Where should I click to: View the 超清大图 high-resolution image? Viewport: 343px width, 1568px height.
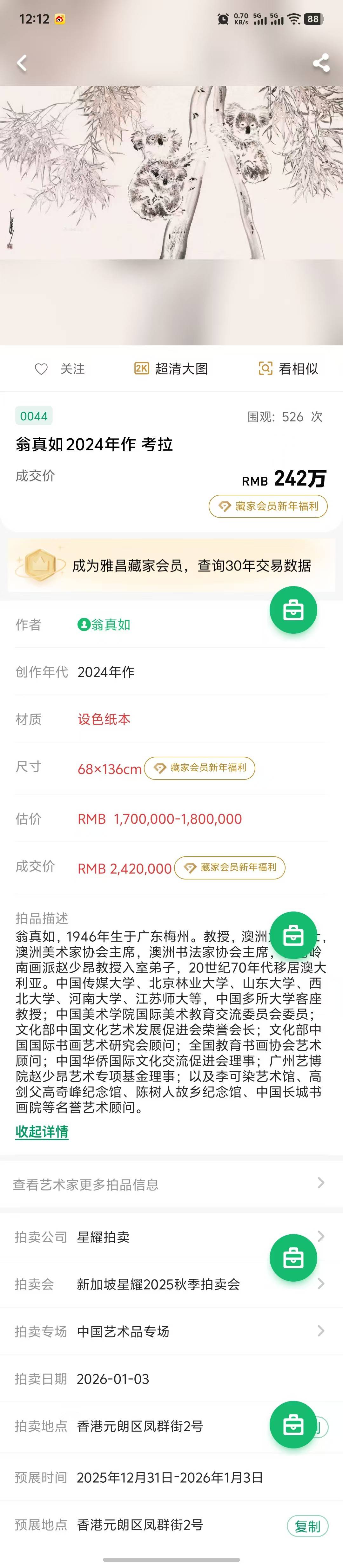point(171,369)
